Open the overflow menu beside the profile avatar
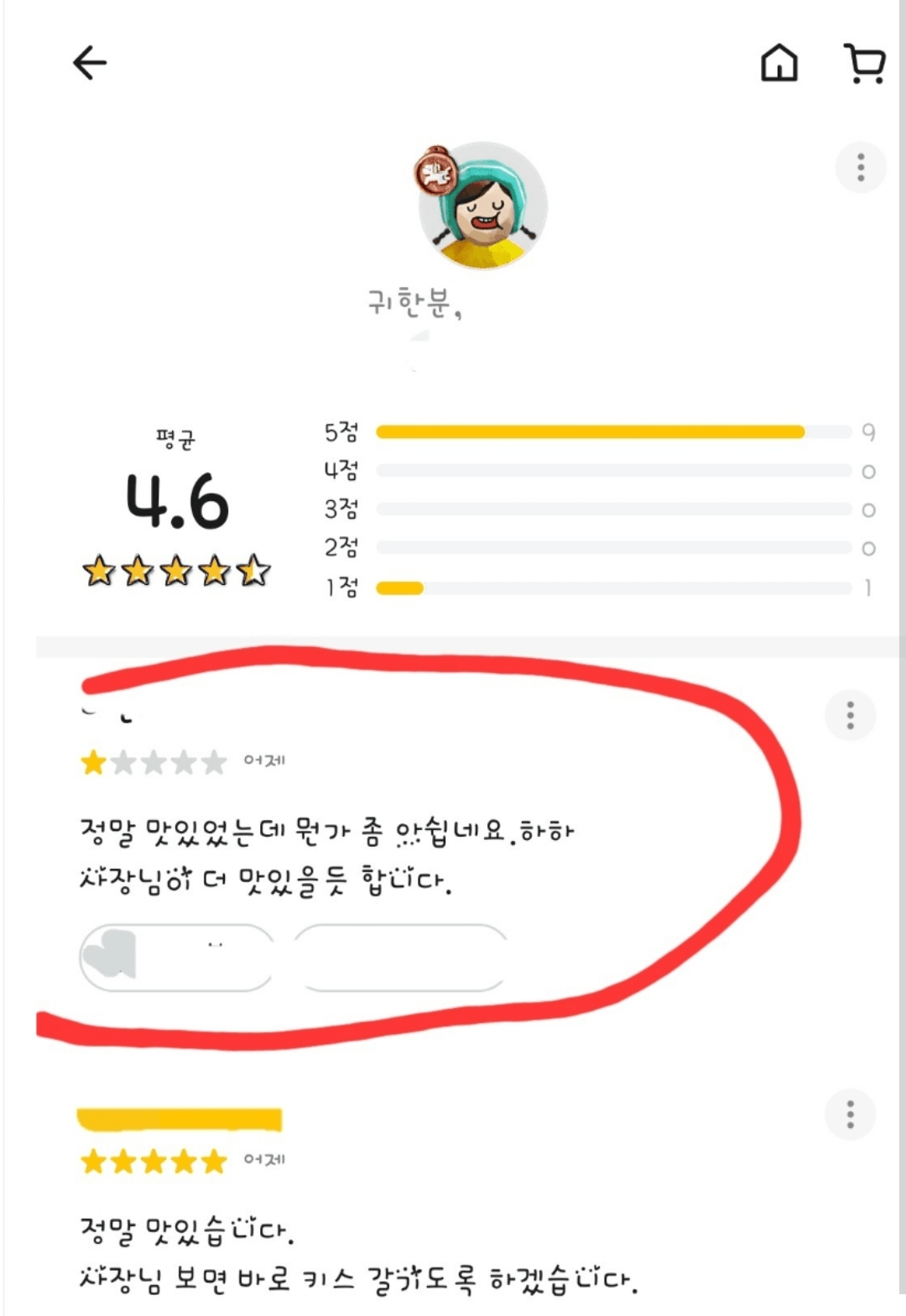906x1316 pixels. pyautogui.click(x=860, y=167)
